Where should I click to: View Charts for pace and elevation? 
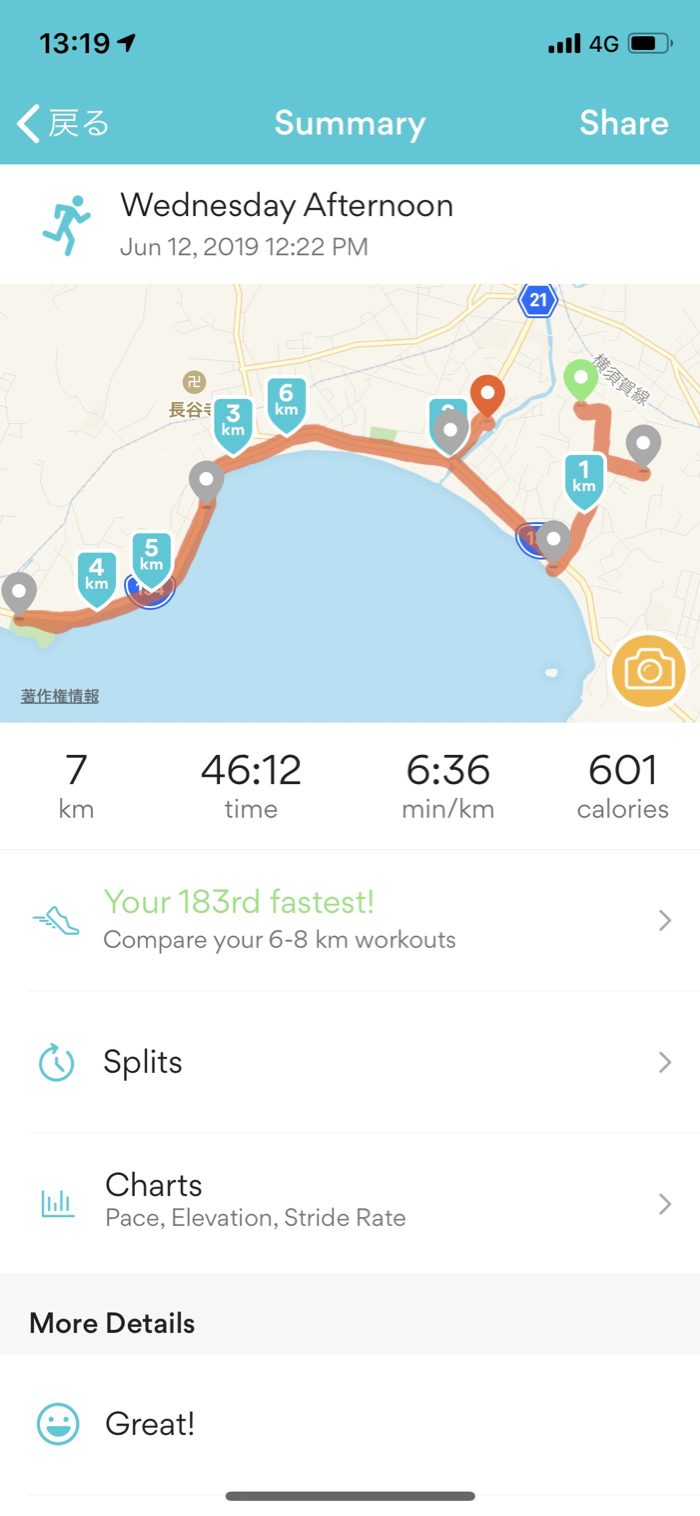350,1200
